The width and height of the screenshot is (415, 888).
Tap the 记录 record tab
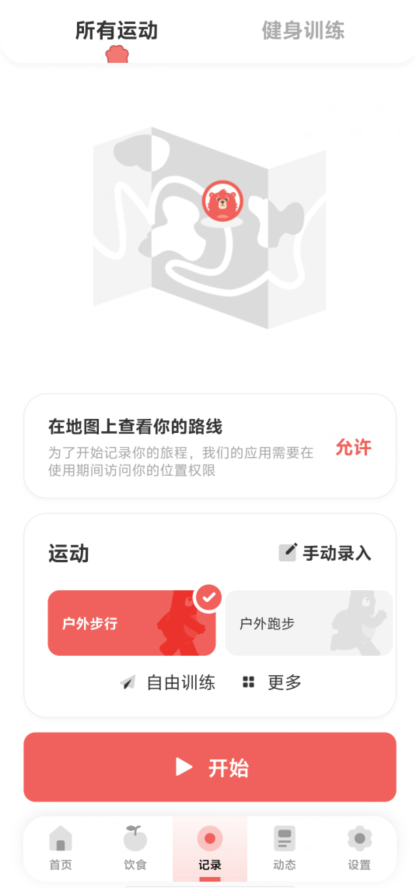tap(210, 848)
